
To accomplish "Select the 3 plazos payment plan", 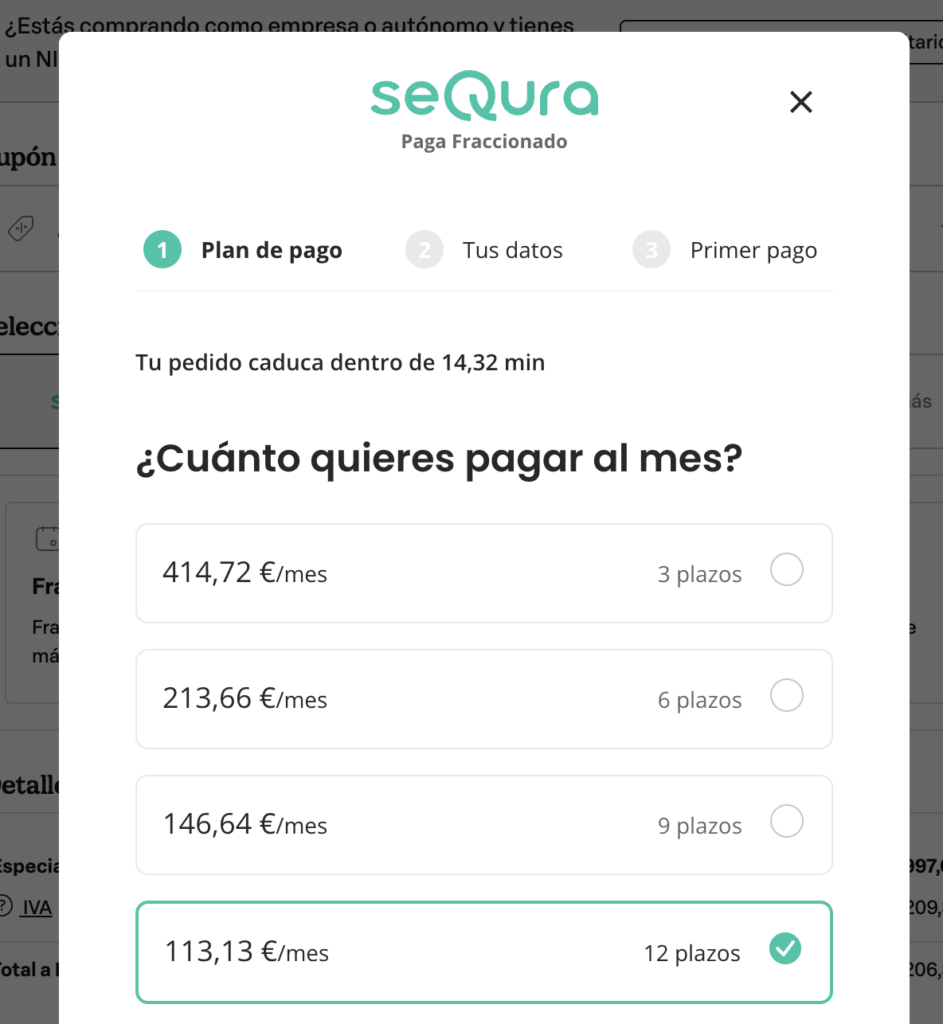I will point(786,572).
